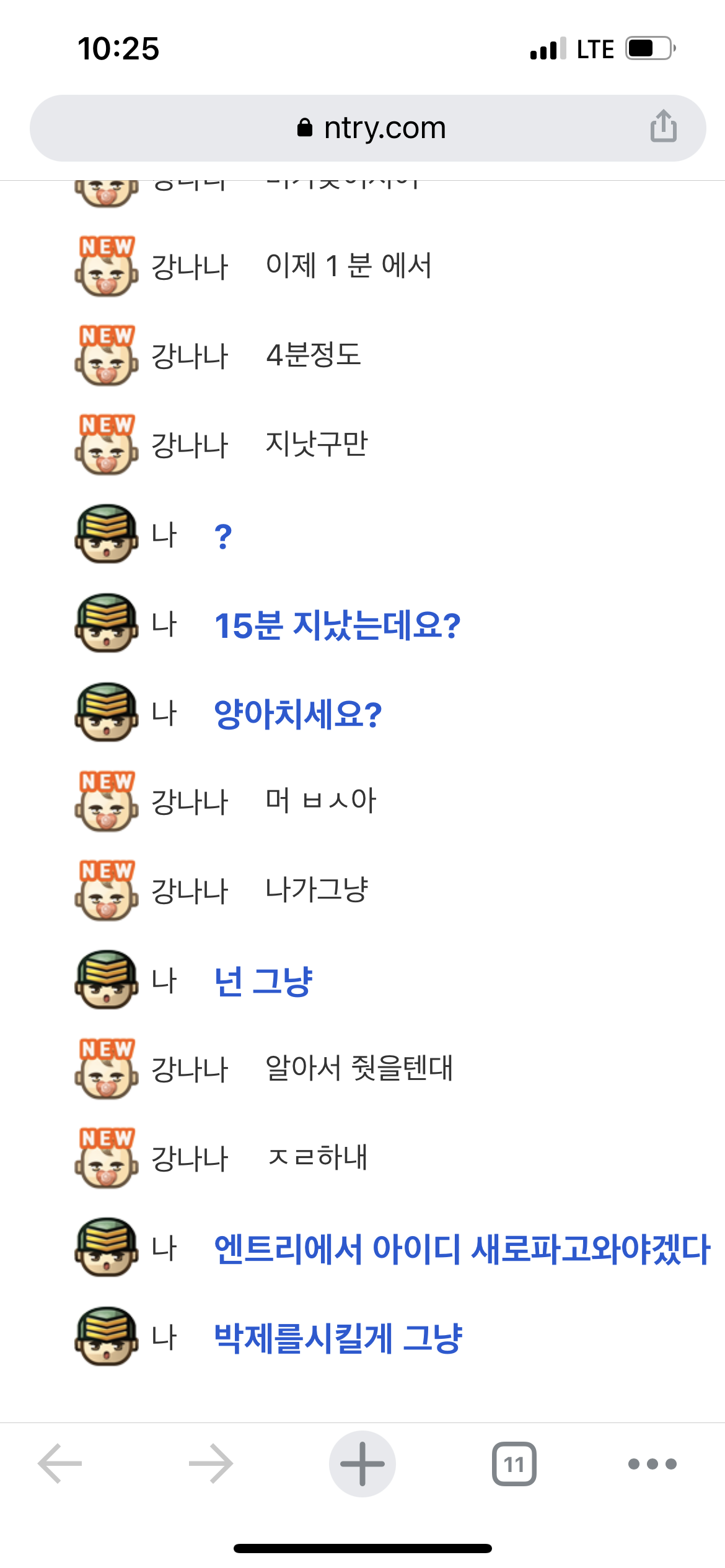Open the tab switcher showing 11

pos(514,1464)
